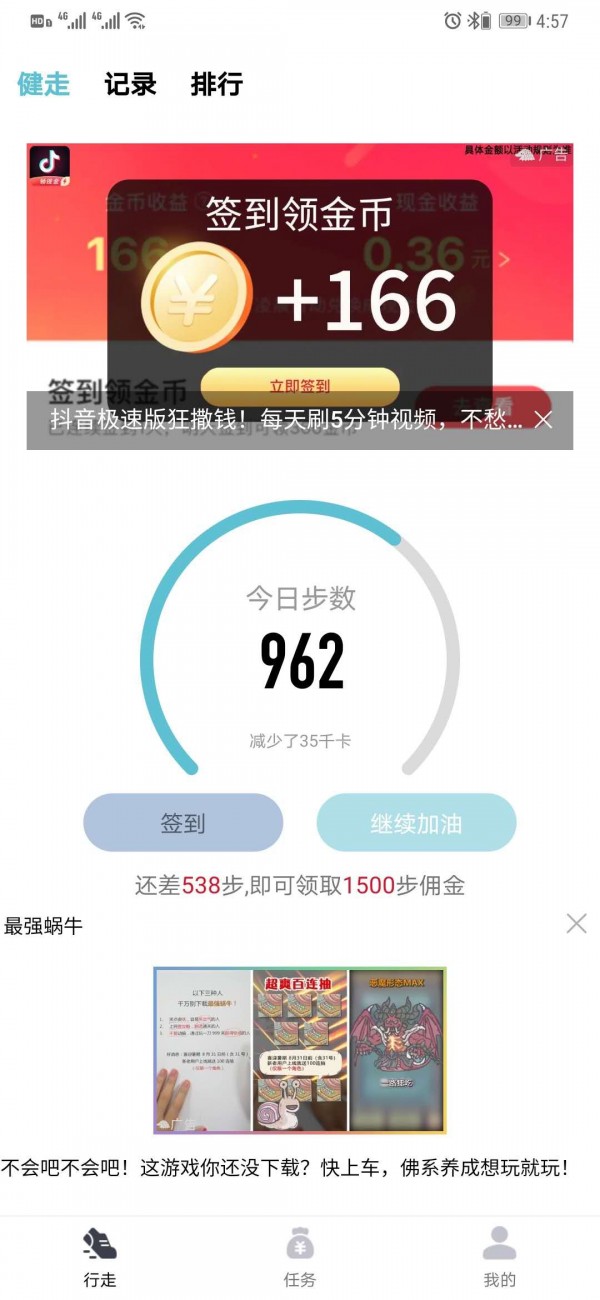Select the 行走 bottom tab

point(100,1258)
